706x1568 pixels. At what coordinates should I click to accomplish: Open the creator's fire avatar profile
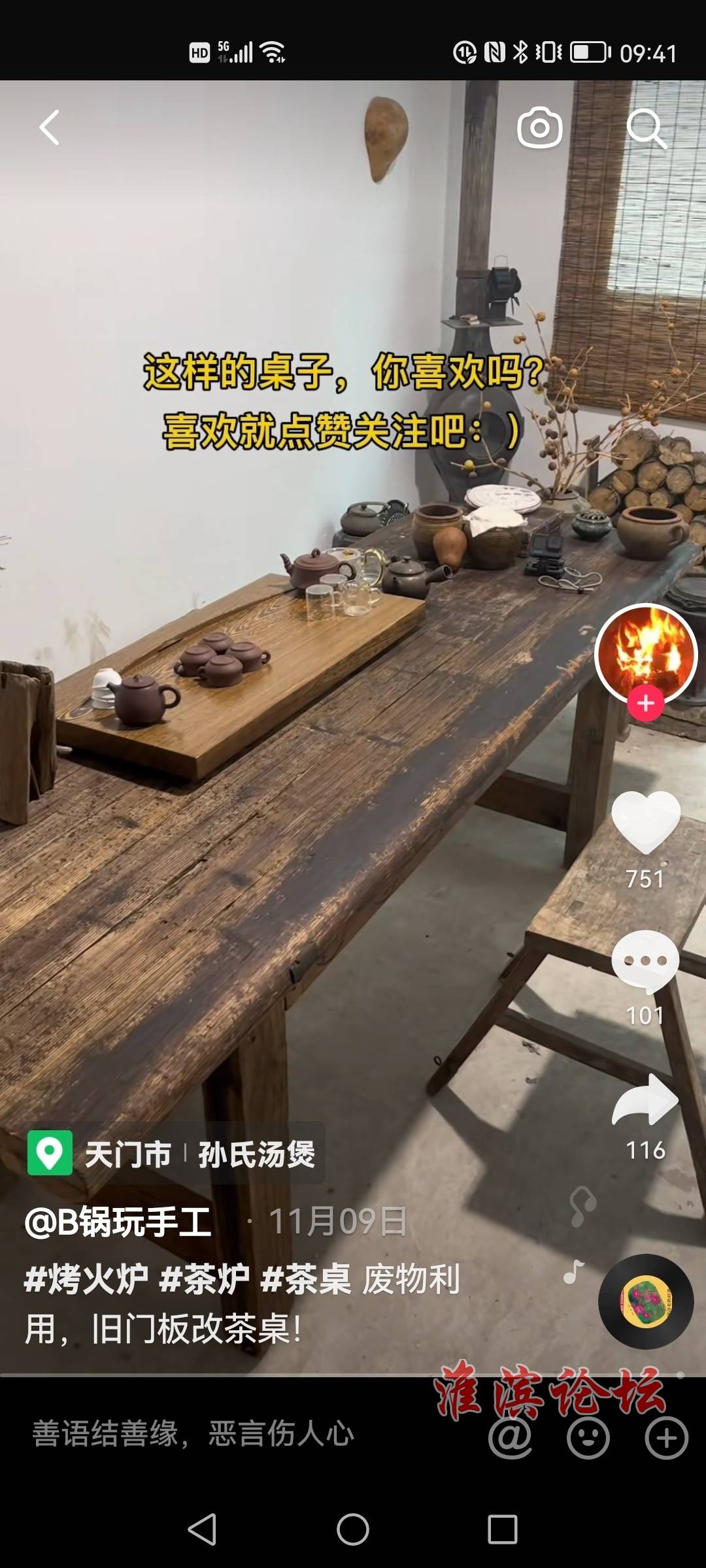coord(646,652)
